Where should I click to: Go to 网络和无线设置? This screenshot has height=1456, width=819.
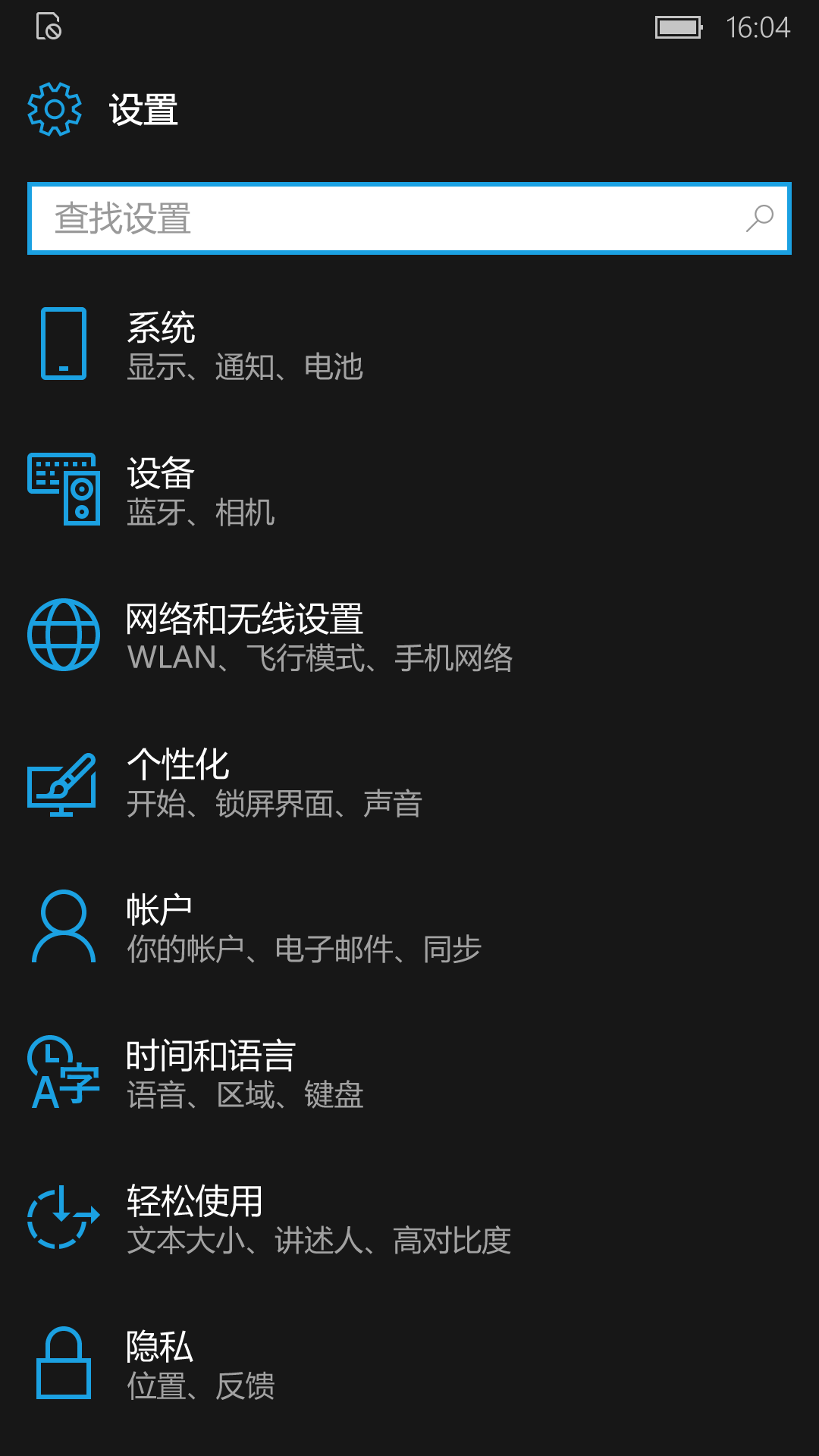click(x=409, y=635)
